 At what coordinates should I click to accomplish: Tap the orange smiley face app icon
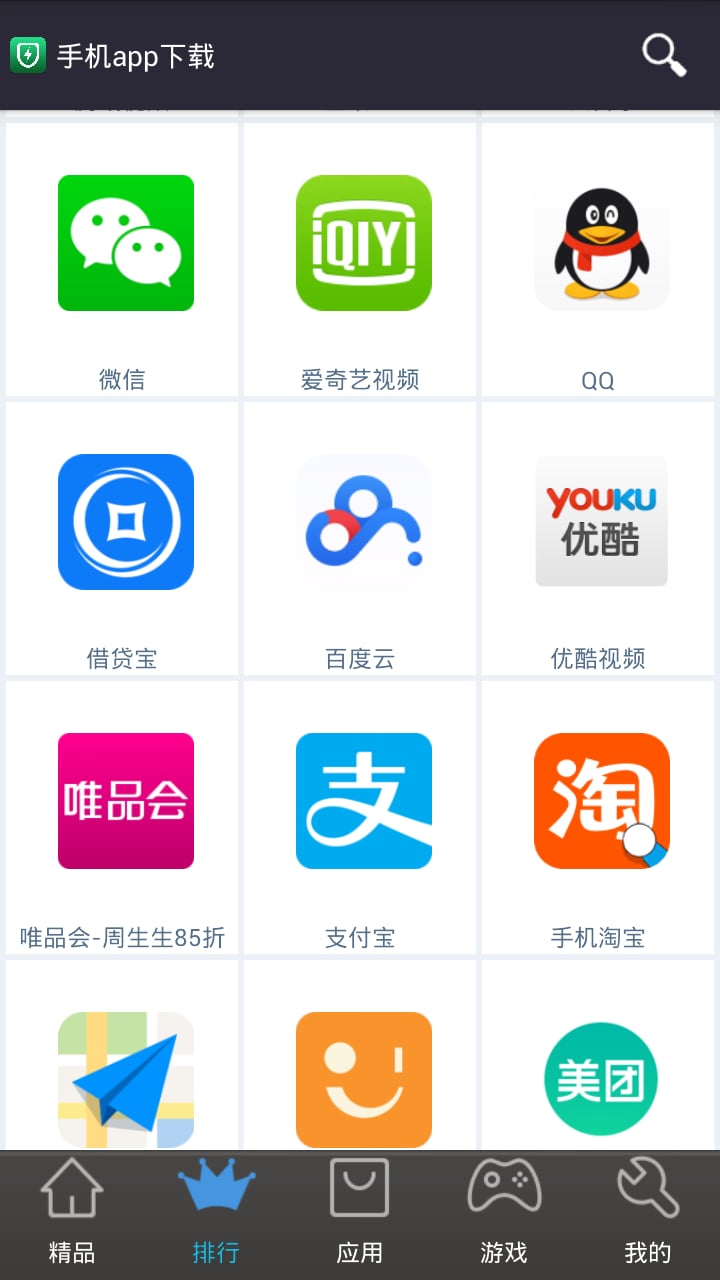(363, 1078)
